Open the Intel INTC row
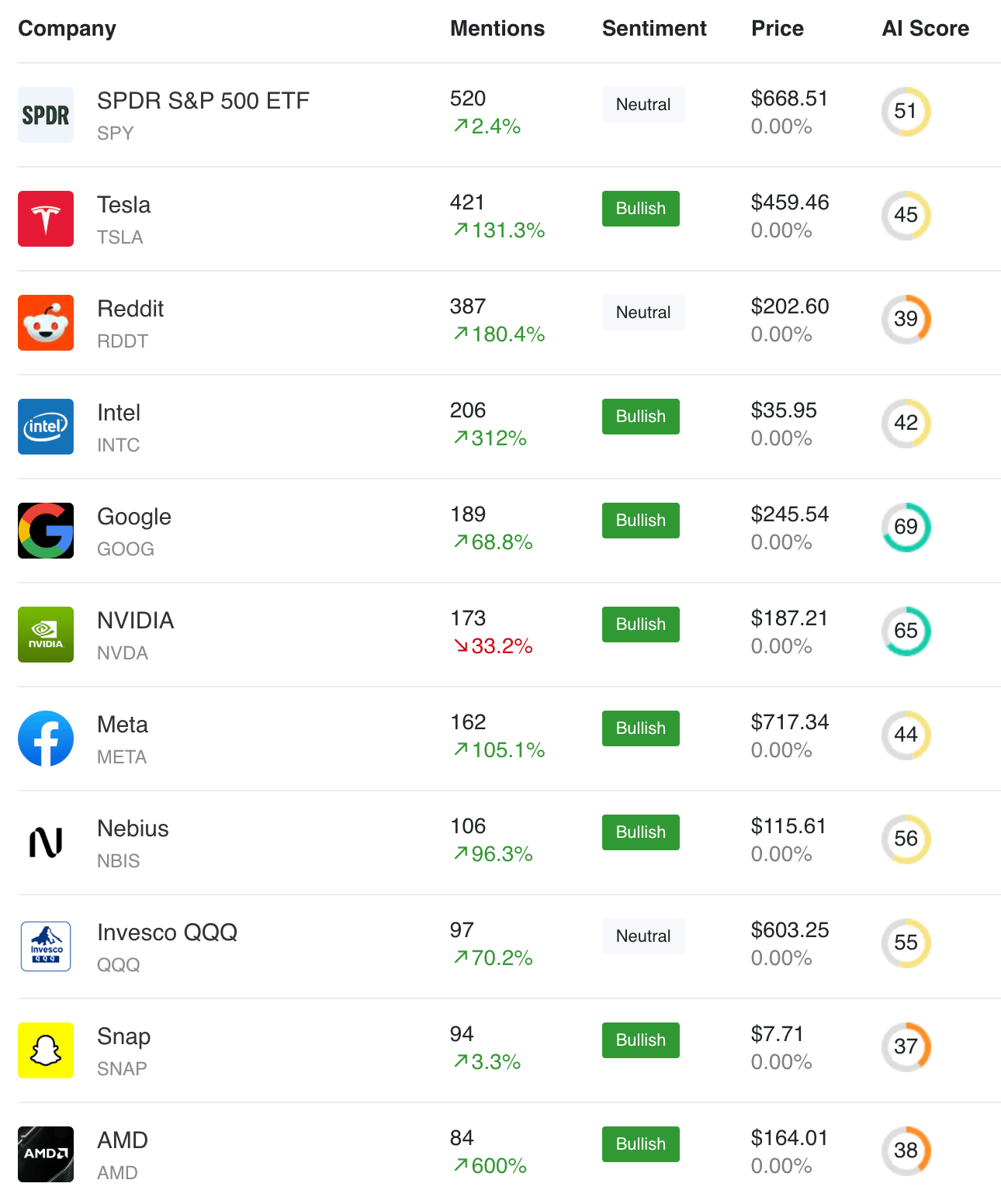1001x1204 pixels. [x=119, y=413]
